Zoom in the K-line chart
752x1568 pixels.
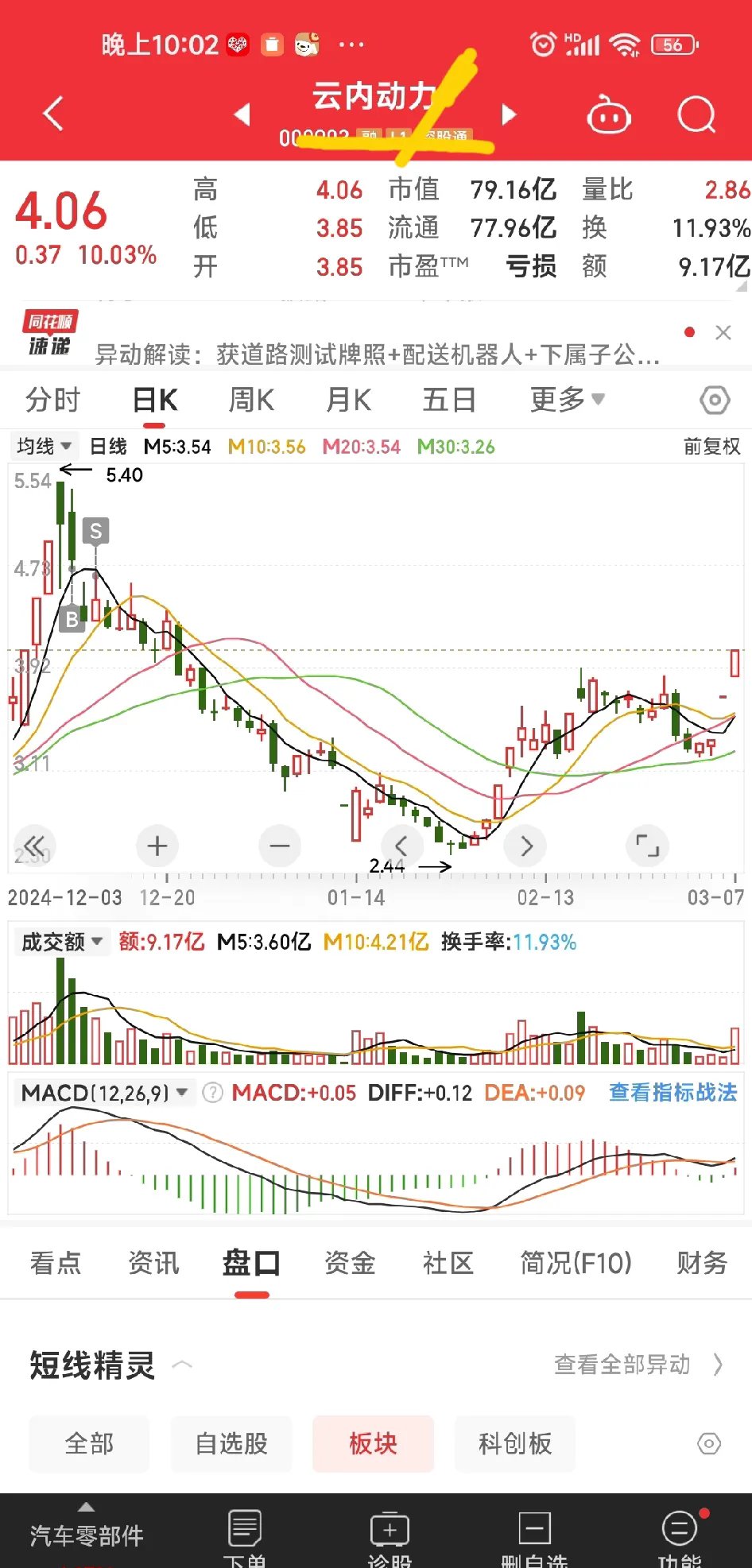pyautogui.click(x=157, y=846)
